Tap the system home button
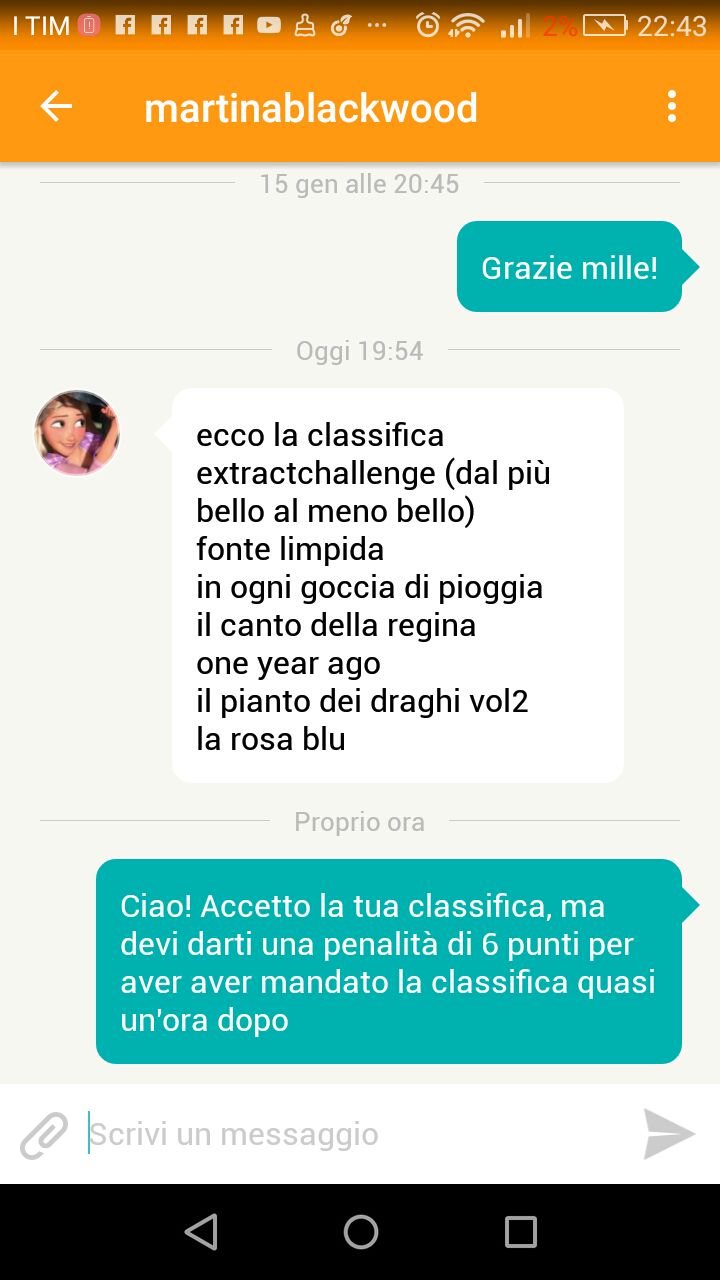The height and width of the screenshot is (1280, 720). click(x=360, y=1232)
